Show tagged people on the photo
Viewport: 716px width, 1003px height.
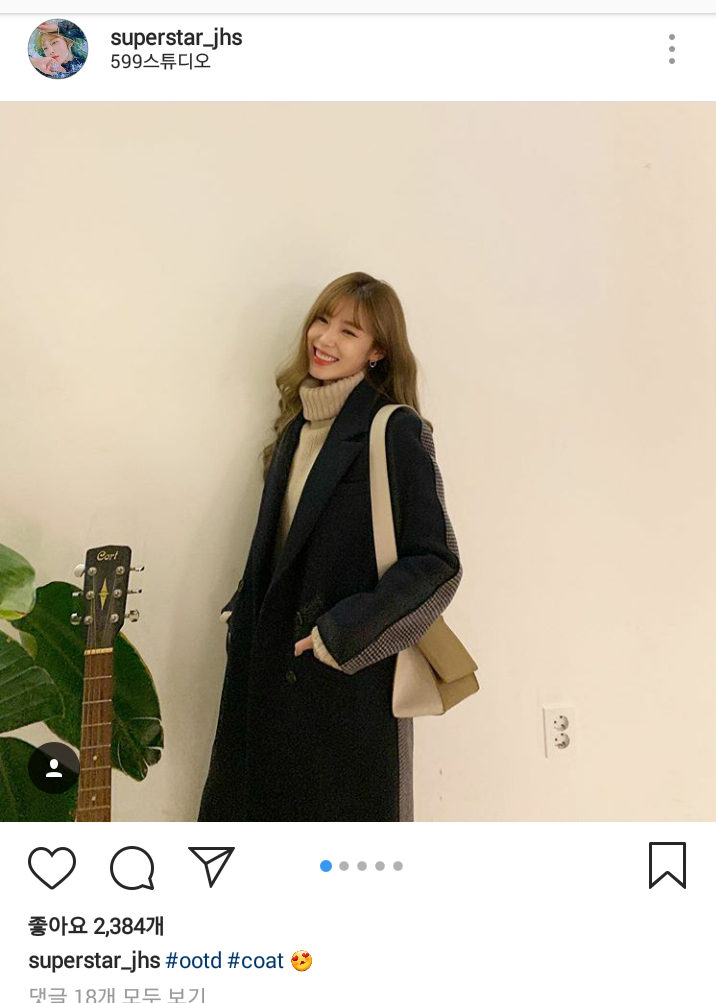(x=54, y=768)
